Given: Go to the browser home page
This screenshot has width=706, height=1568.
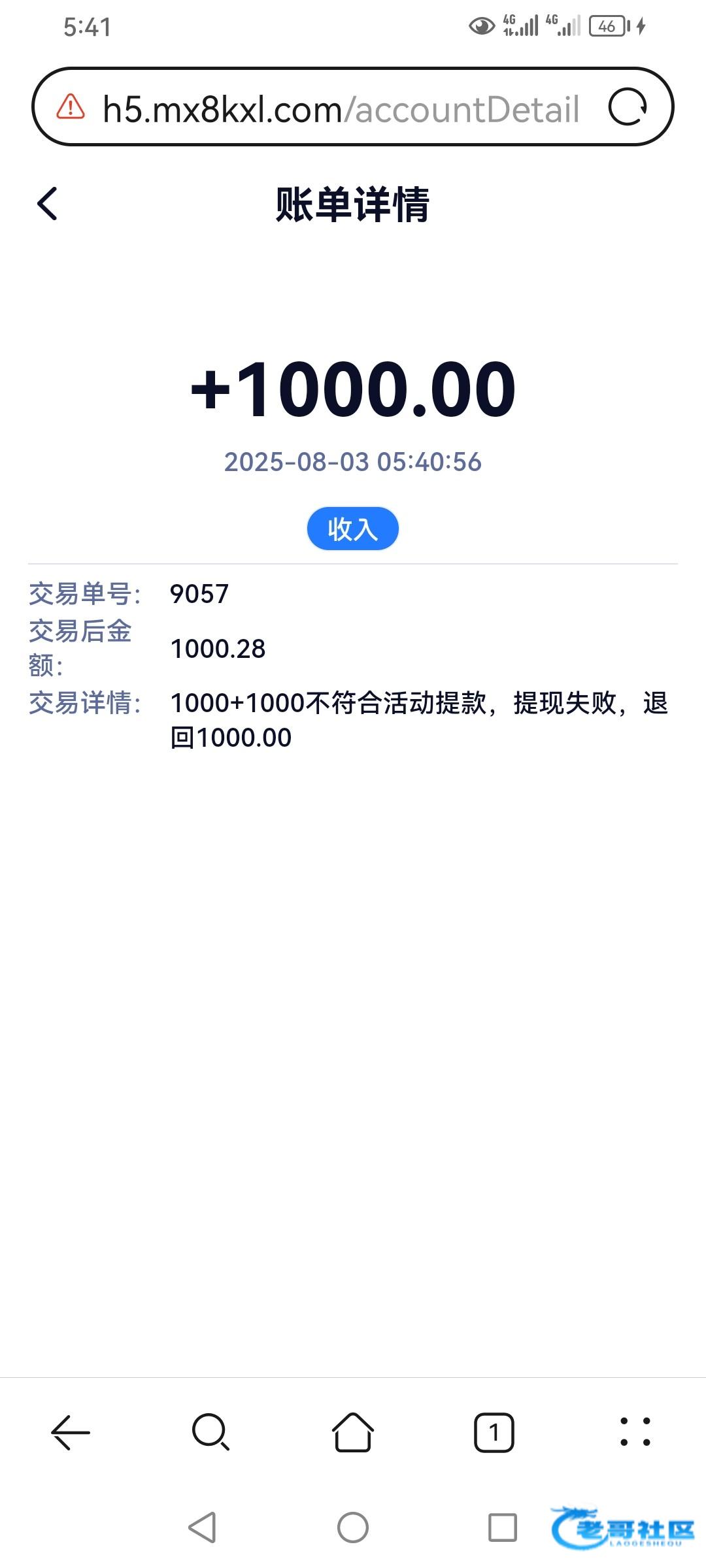Looking at the screenshot, I should tap(353, 1433).
